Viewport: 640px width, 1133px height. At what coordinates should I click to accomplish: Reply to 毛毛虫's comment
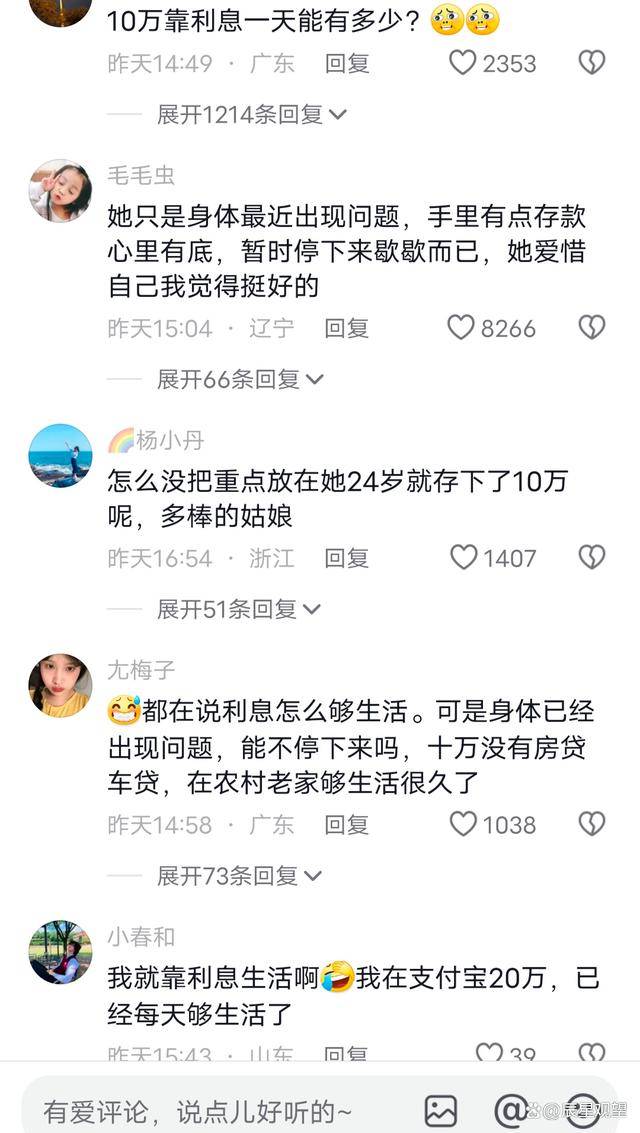click(x=346, y=328)
